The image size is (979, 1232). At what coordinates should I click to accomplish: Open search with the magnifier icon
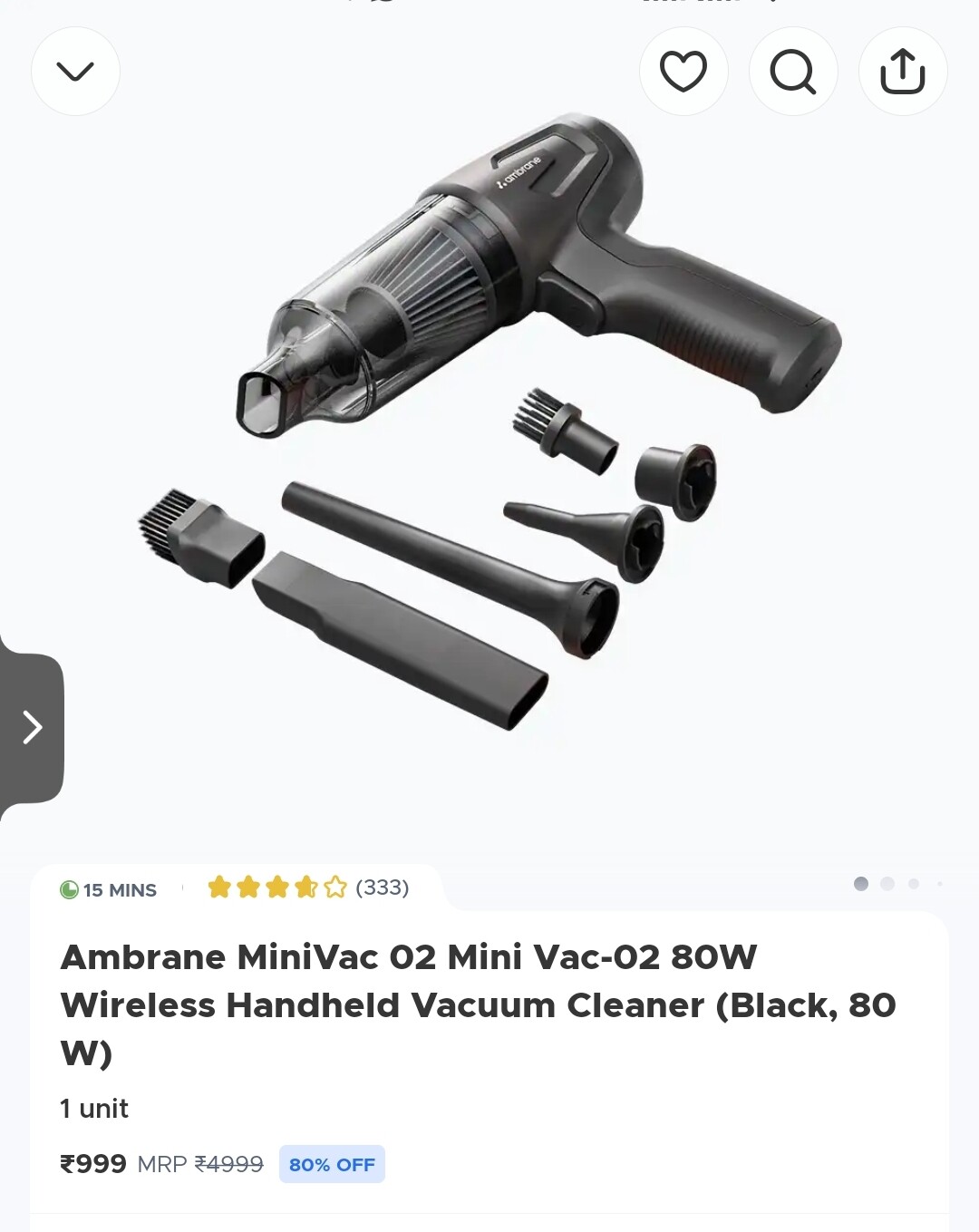(x=793, y=72)
